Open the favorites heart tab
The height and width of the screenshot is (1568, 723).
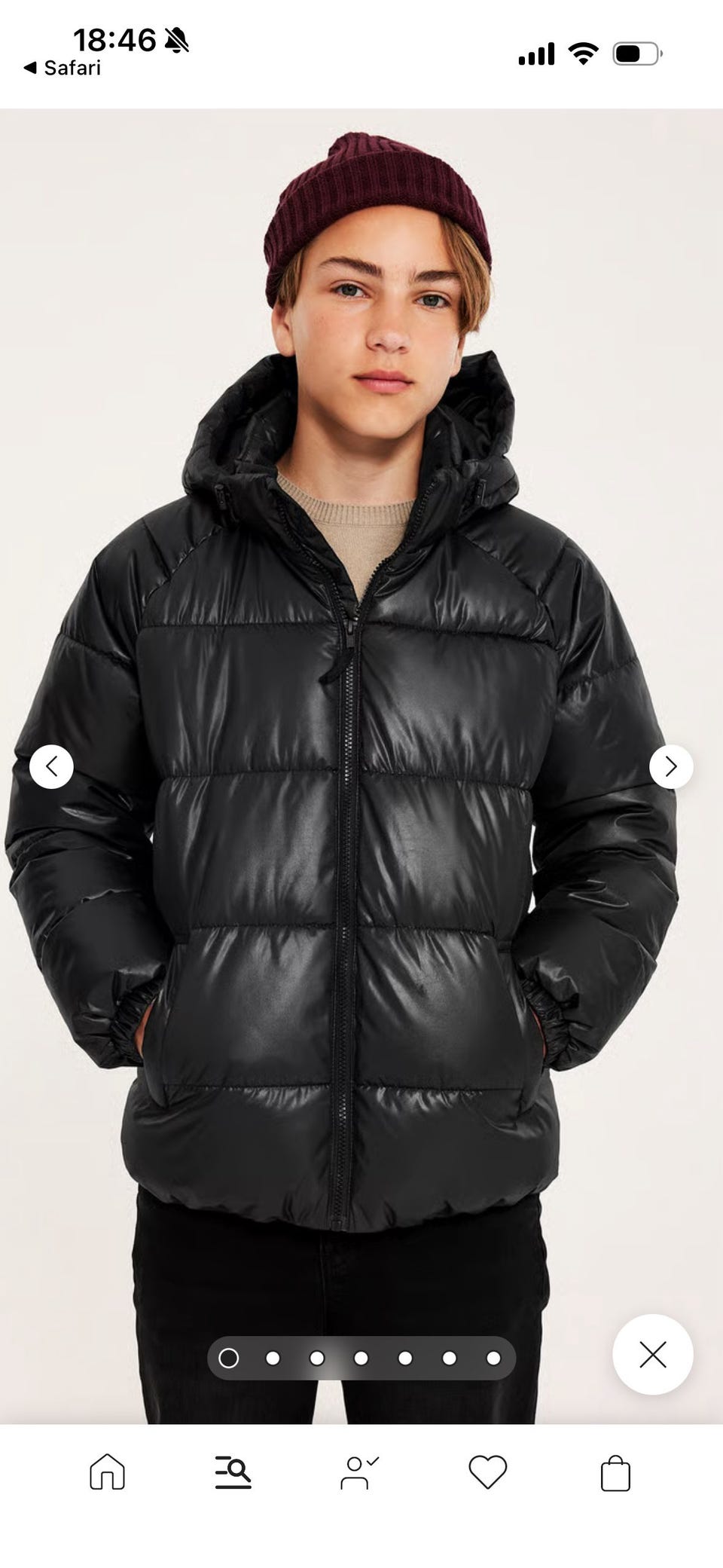tap(487, 1472)
